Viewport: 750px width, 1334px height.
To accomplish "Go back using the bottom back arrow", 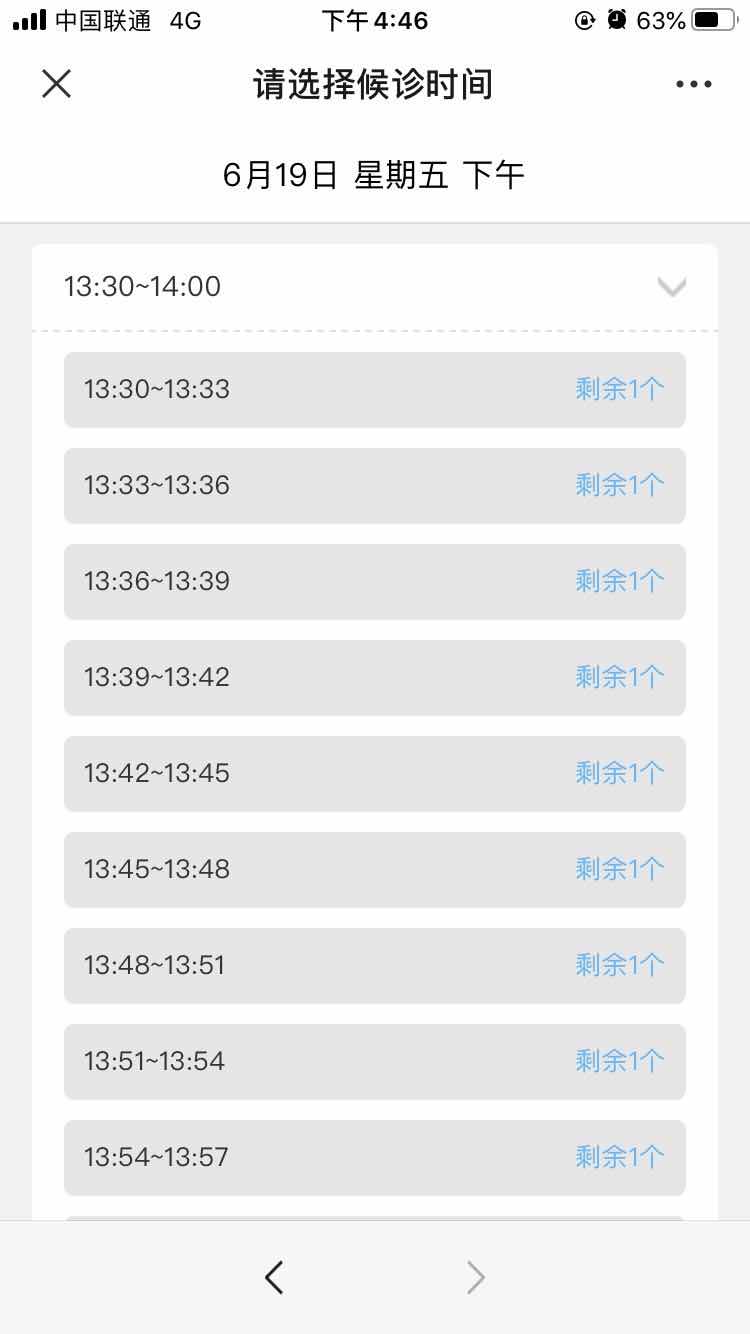I will [x=274, y=1277].
